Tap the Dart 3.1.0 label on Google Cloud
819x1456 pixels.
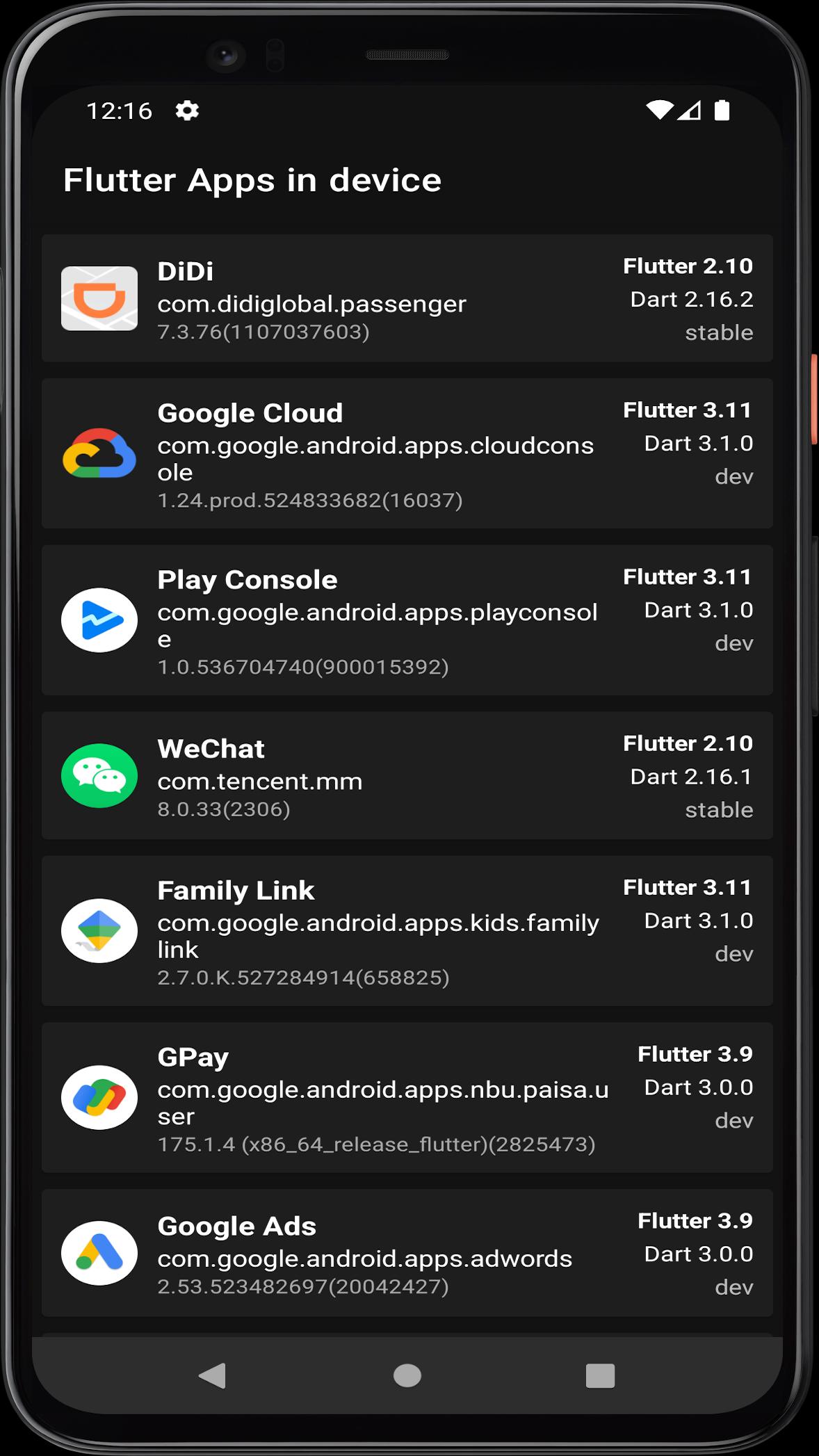point(698,443)
